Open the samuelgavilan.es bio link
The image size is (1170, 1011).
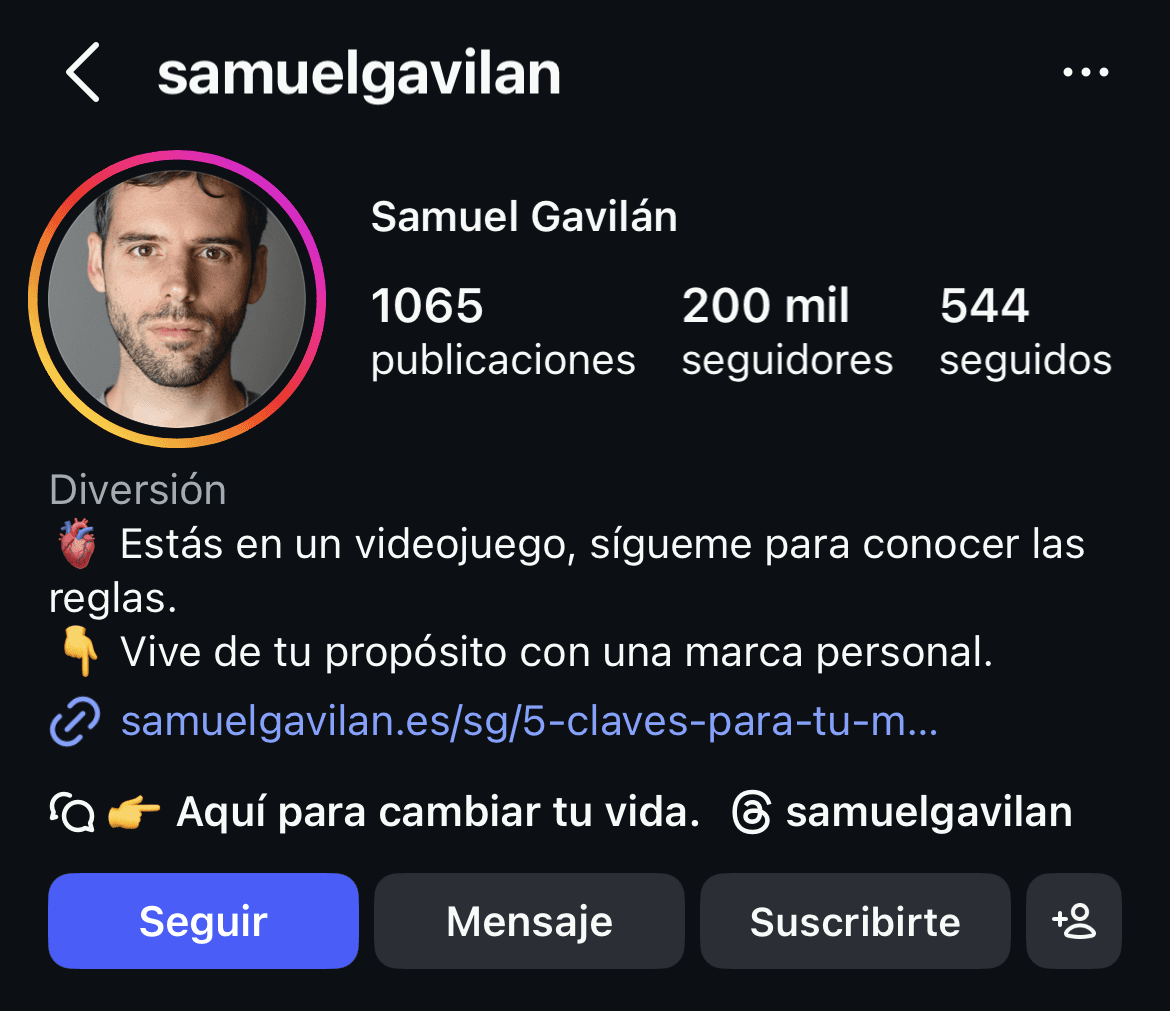coord(528,722)
